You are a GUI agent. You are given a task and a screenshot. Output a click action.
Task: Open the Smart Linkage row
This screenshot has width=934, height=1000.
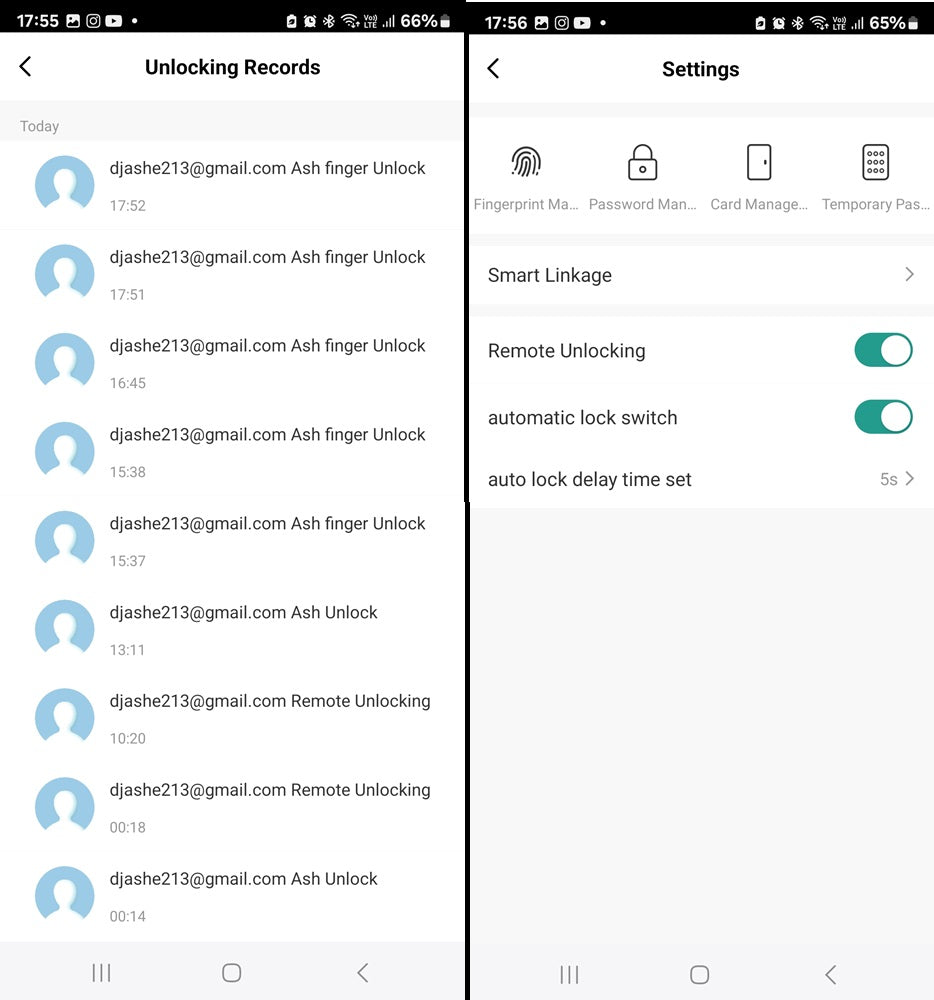coord(700,275)
